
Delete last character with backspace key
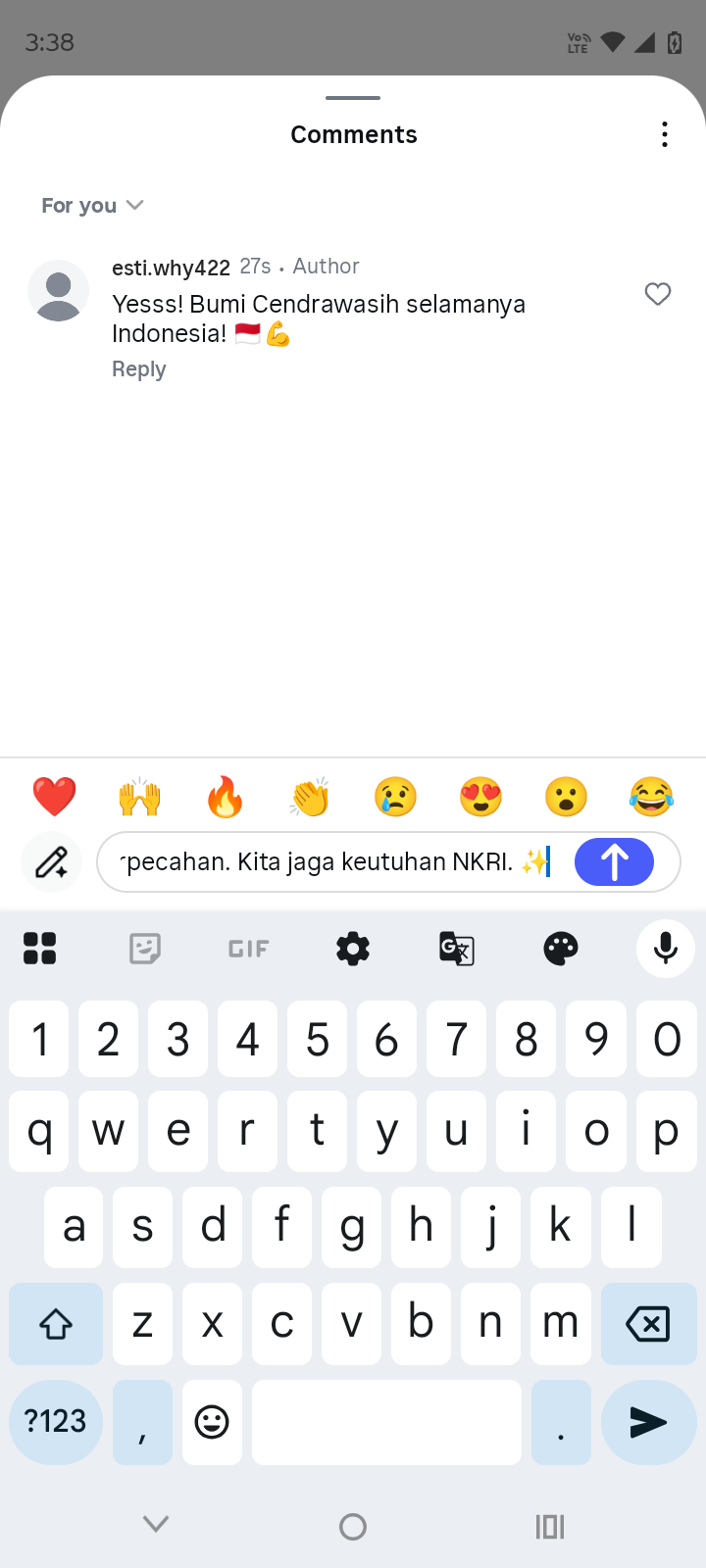(x=647, y=1324)
